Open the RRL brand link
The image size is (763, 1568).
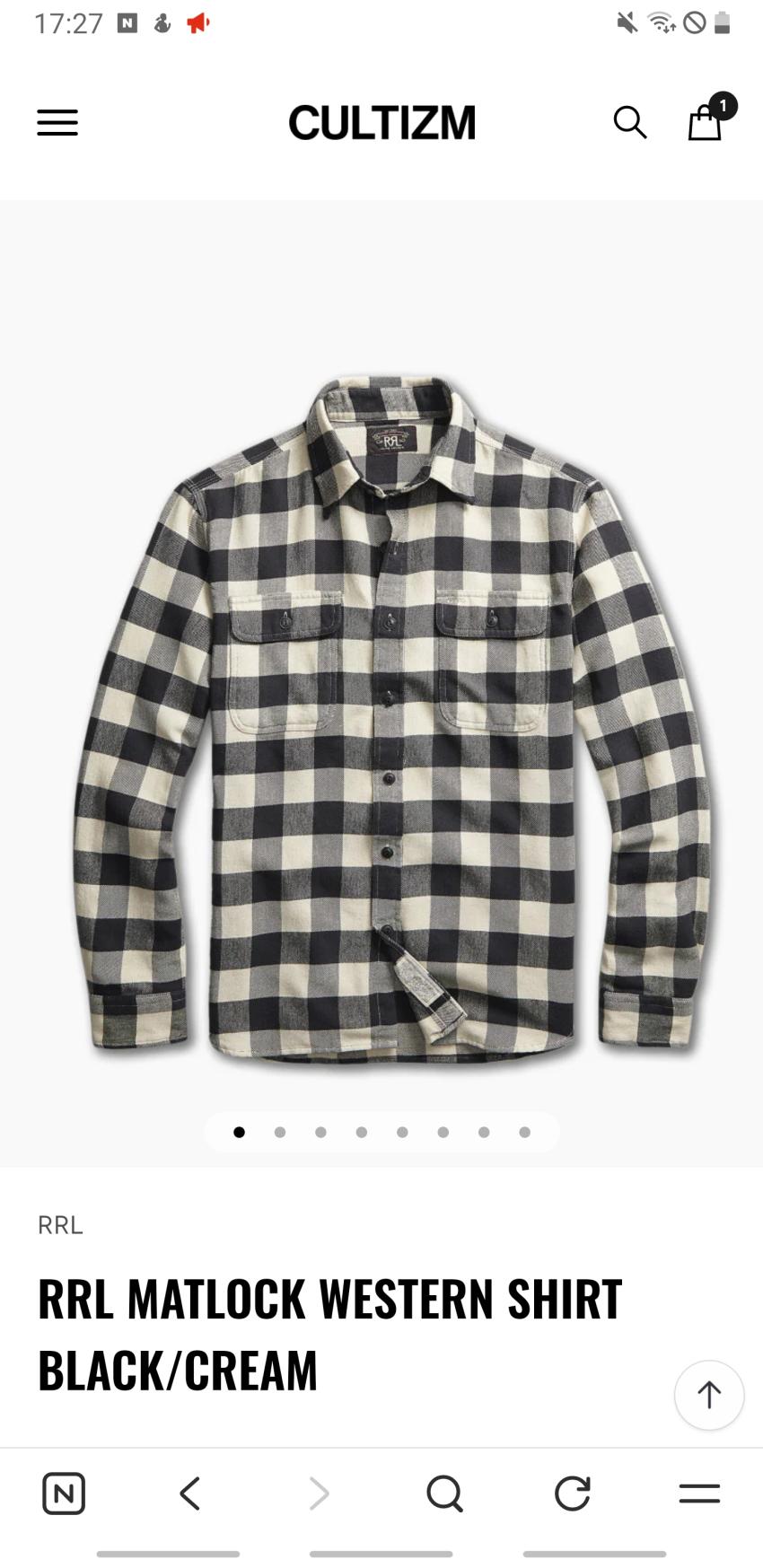(60, 1225)
